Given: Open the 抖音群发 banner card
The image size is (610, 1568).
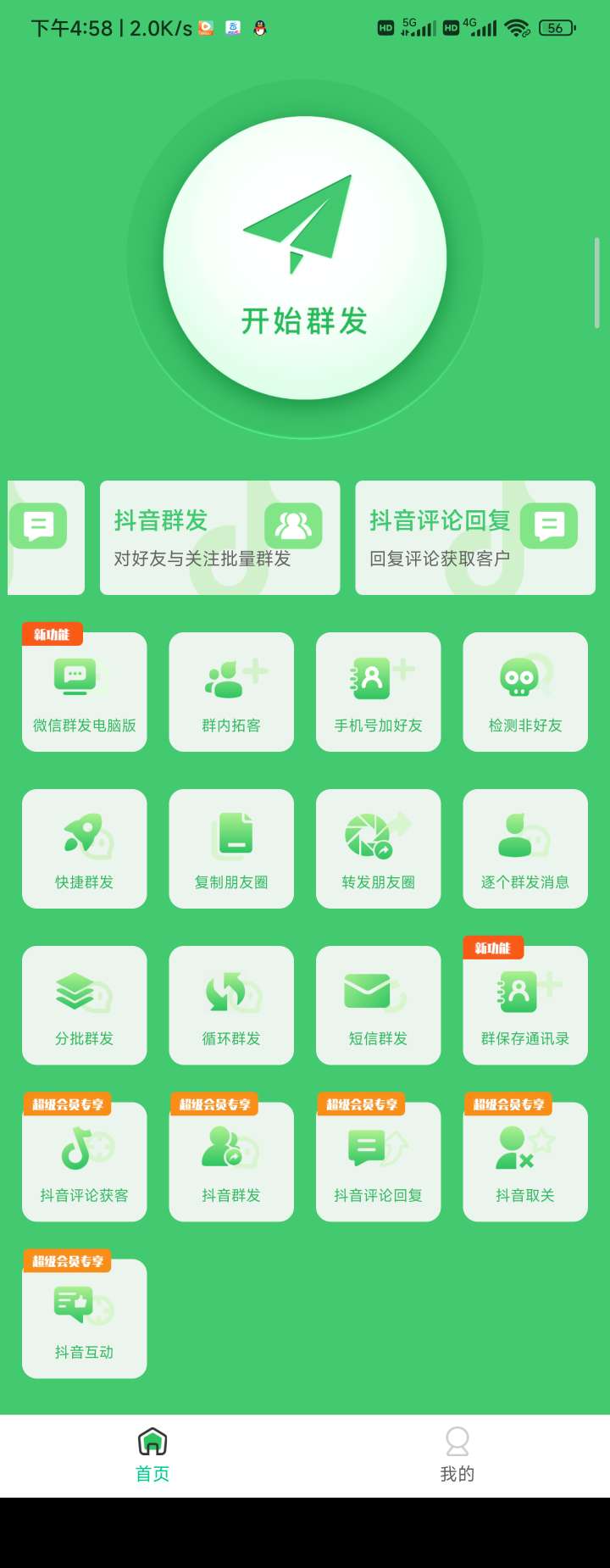Looking at the screenshot, I should [x=220, y=537].
